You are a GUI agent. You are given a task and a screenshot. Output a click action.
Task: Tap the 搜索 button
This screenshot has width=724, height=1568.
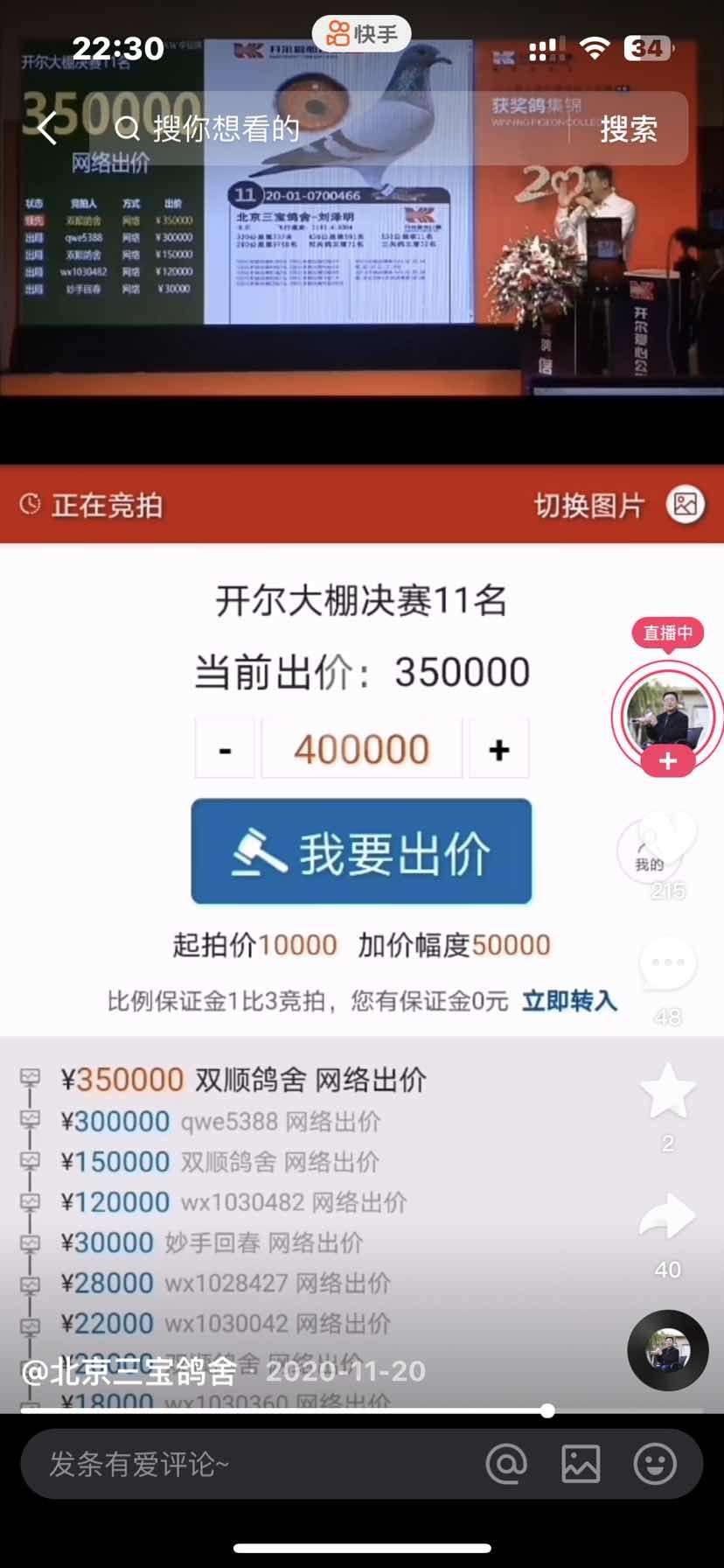pyautogui.click(x=628, y=129)
